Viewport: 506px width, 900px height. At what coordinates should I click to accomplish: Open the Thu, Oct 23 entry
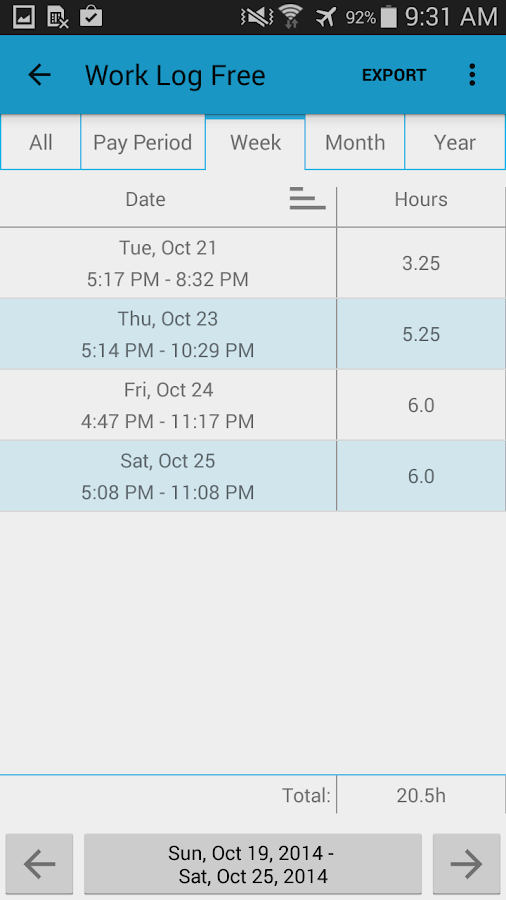tap(252, 334)
